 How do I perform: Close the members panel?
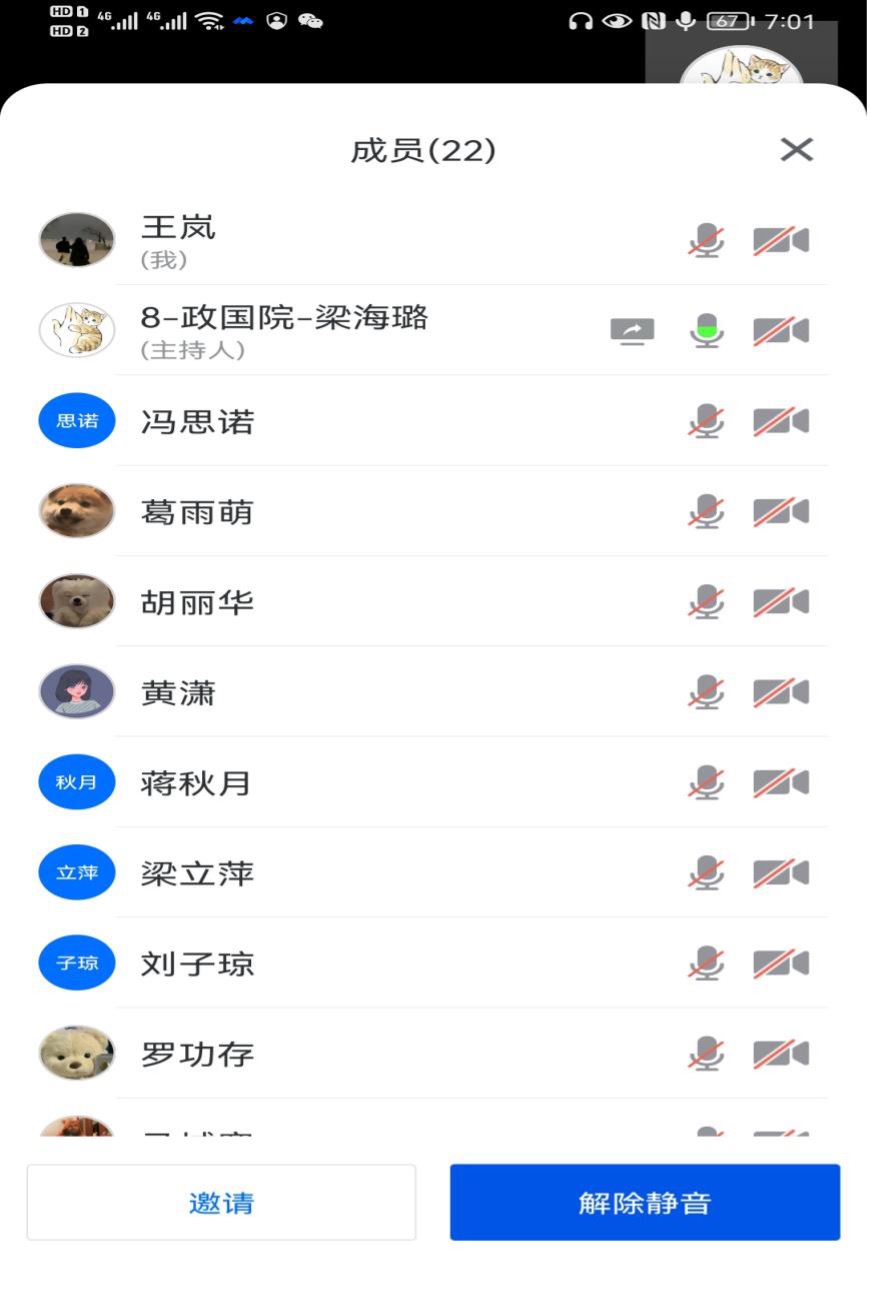click(796, 150)
